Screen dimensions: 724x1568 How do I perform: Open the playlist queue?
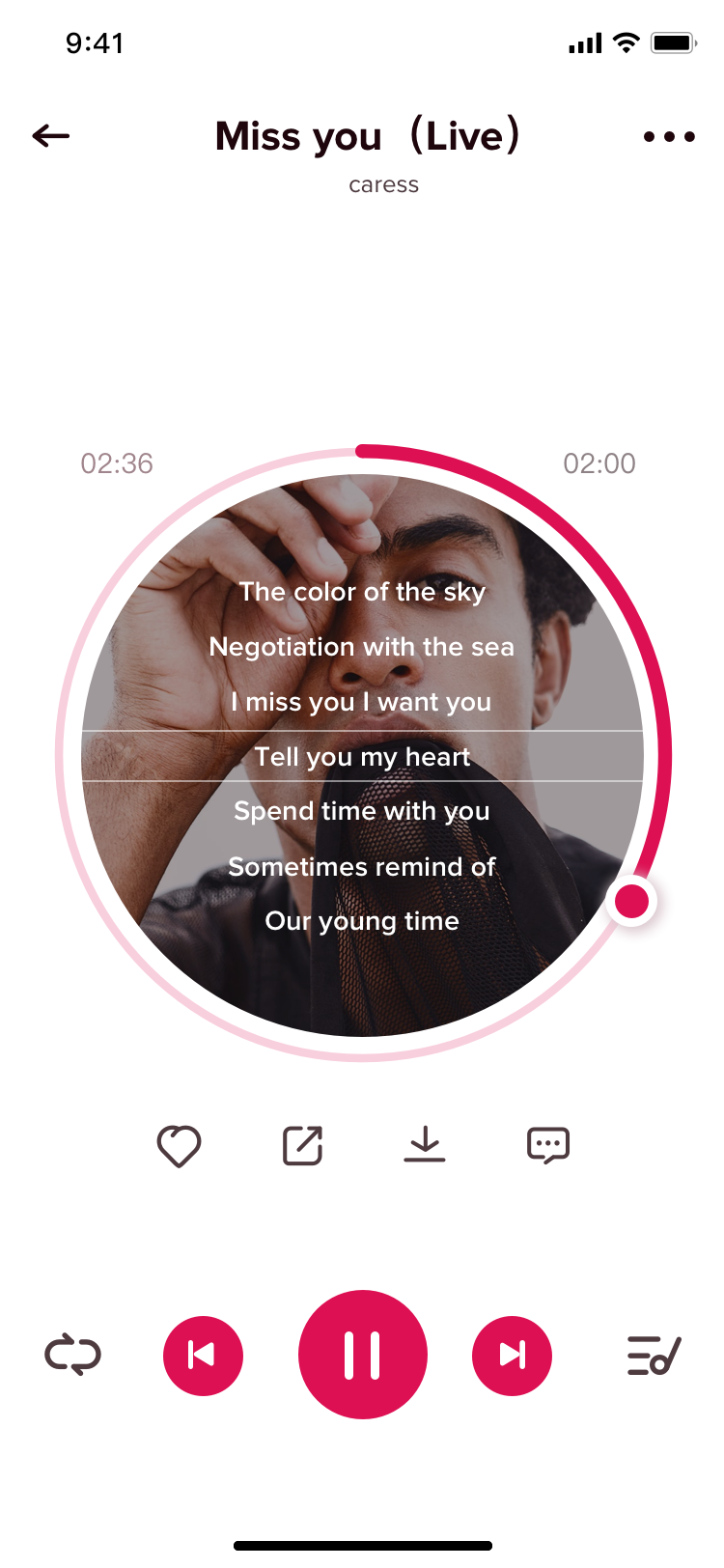coord(654,1356)
